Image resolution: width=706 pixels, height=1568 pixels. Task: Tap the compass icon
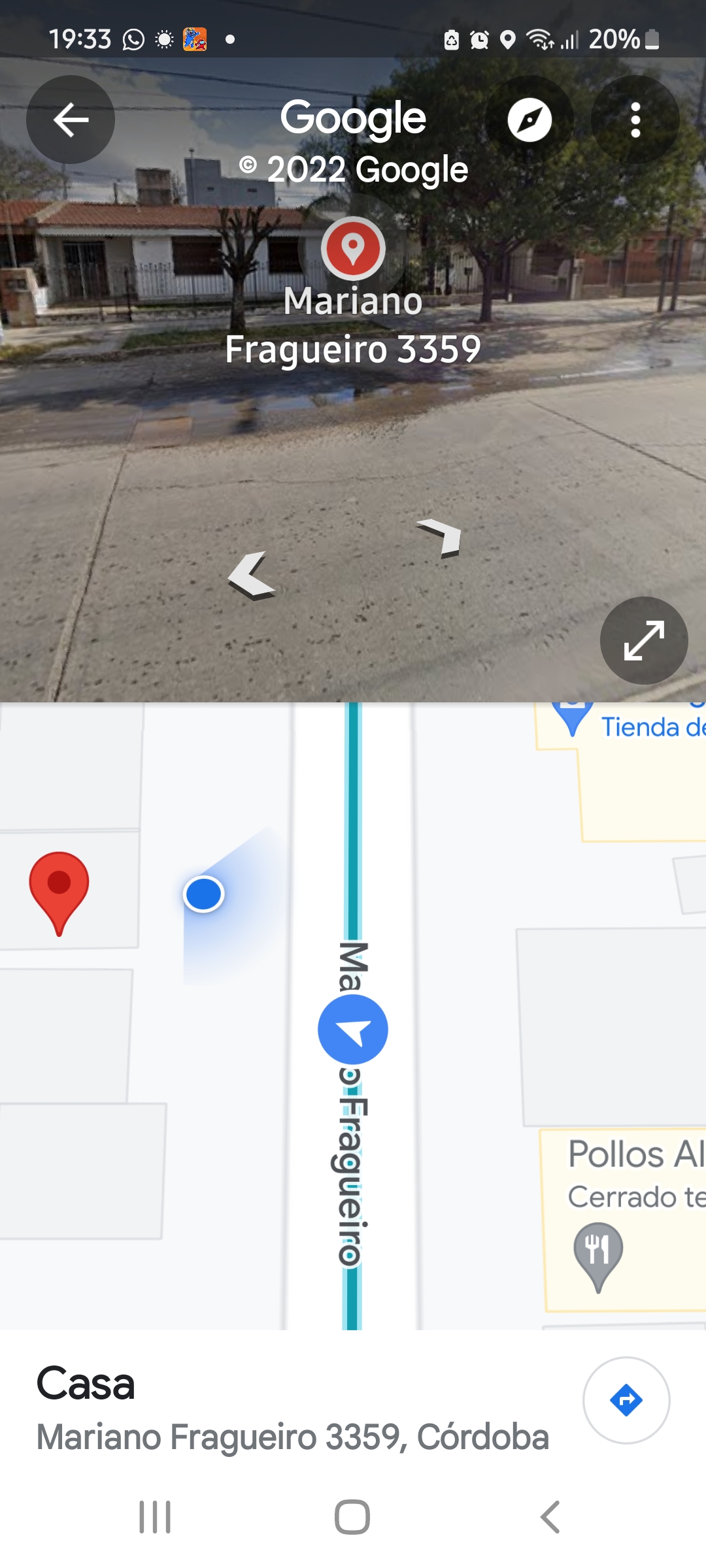pos(529,120)
